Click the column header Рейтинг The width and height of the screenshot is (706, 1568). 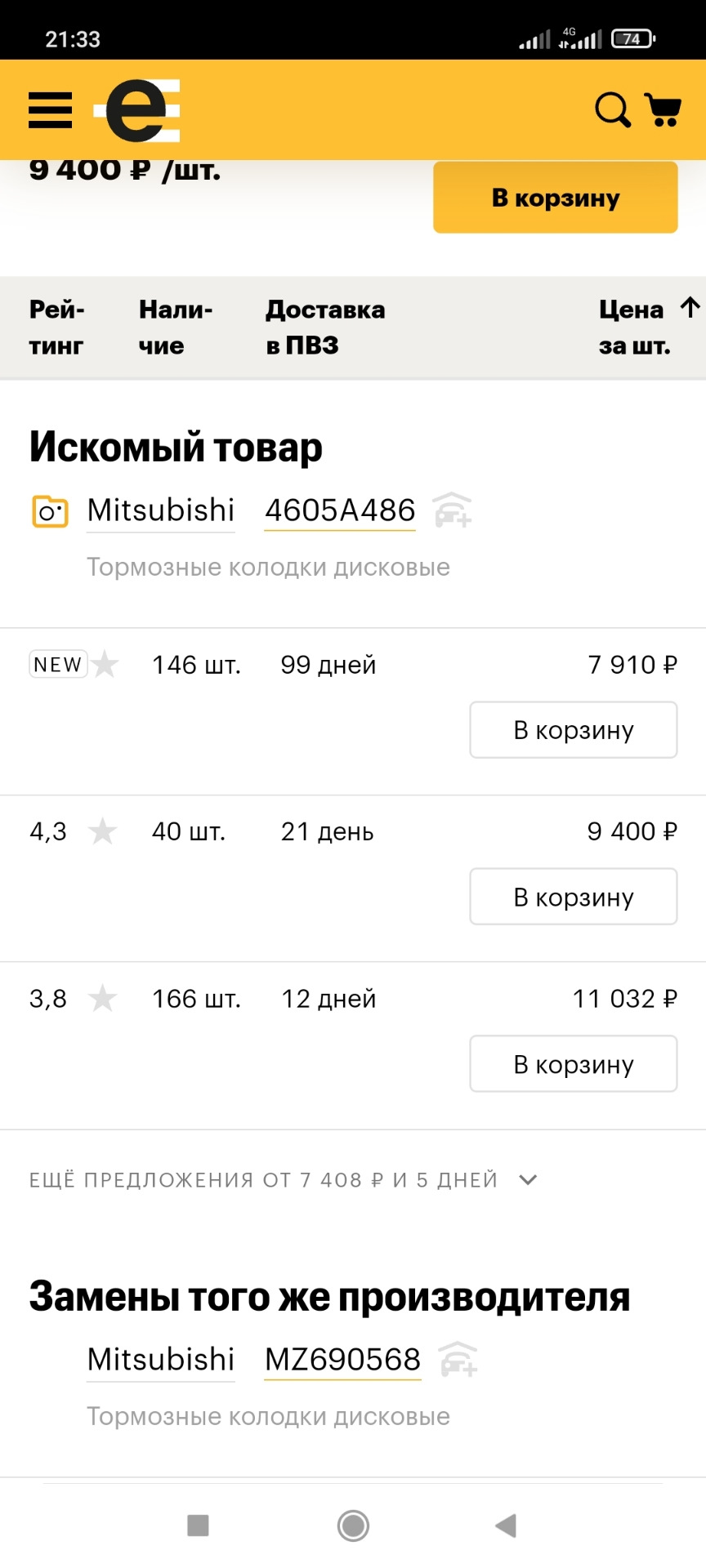57,327
